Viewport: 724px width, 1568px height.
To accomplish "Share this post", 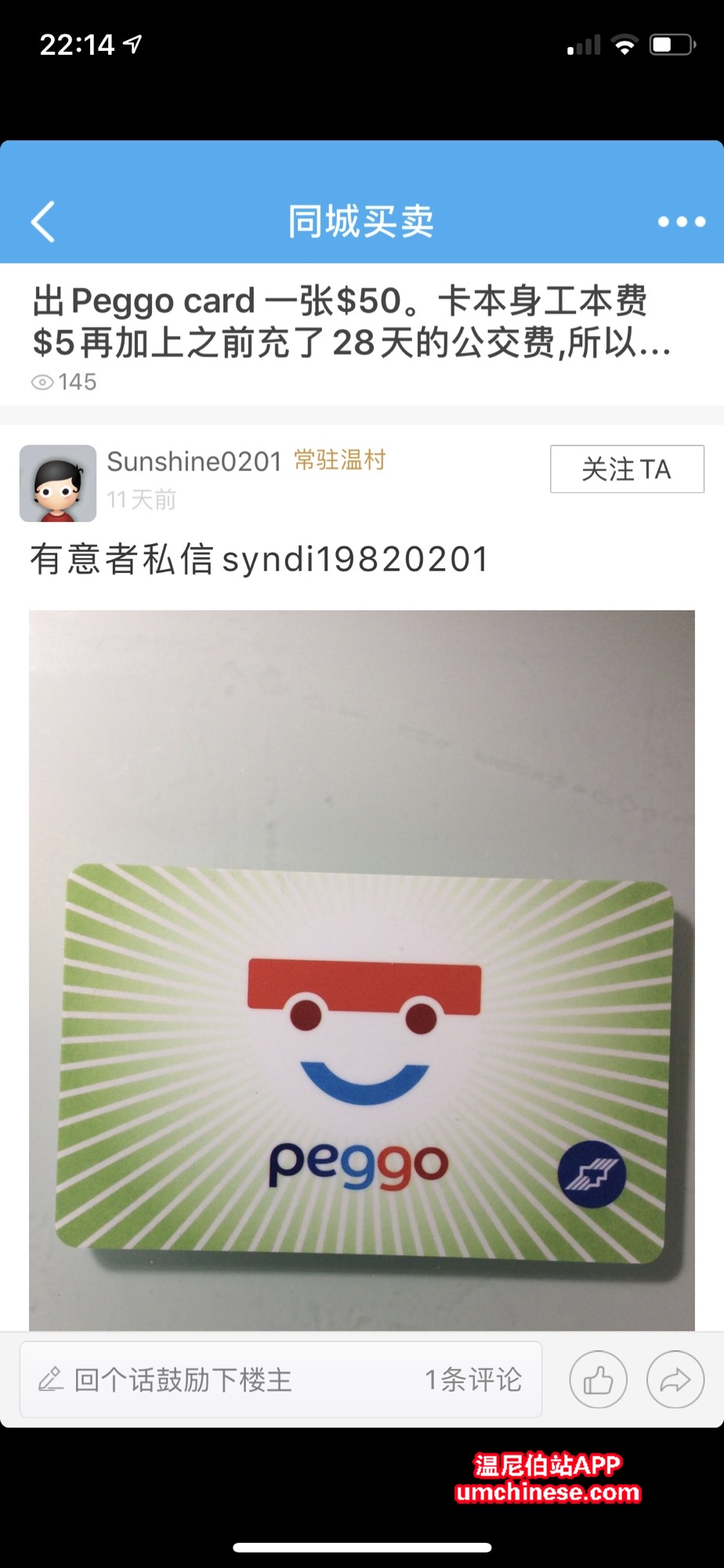I will coord(675,1380).
